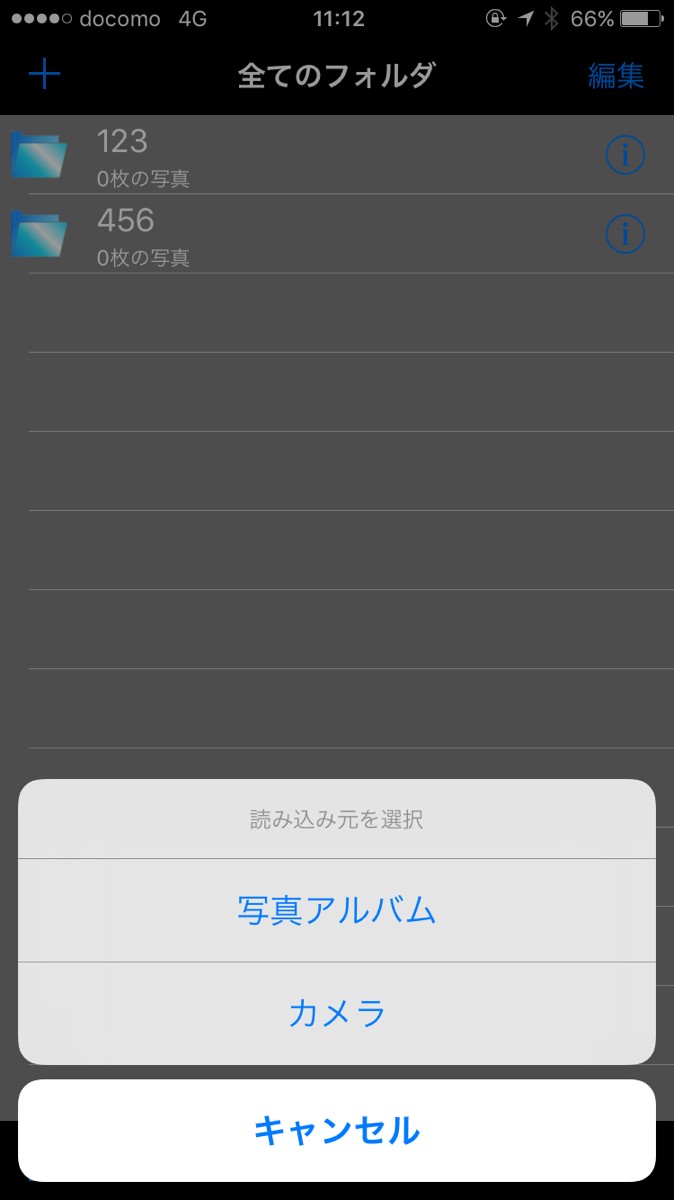The width and height of the screenshot is (674, 1200).
Task: Select カメラ as import source
Action: pyautogui.click(x=337, y=1013)
